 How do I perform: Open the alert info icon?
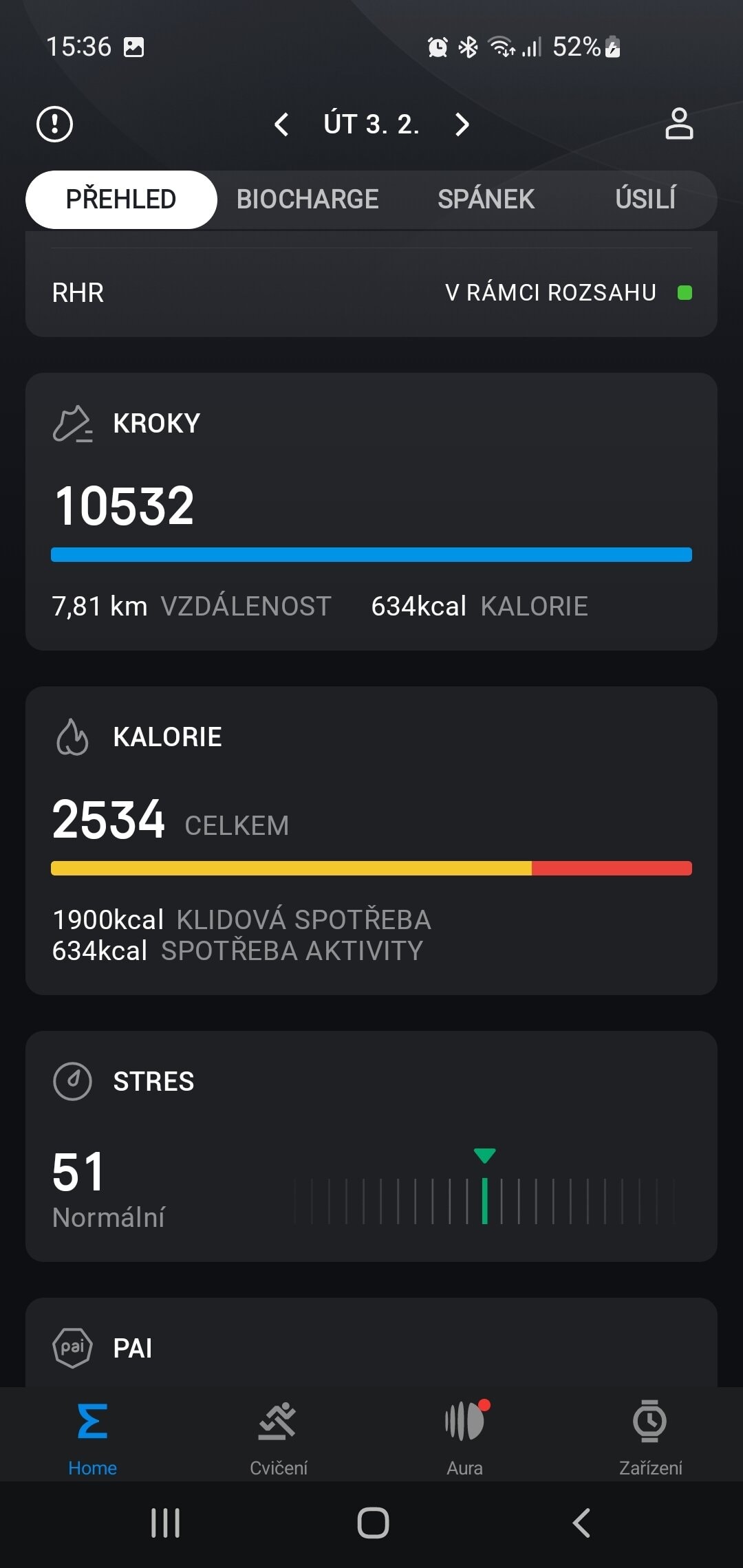tap(54, 124)
